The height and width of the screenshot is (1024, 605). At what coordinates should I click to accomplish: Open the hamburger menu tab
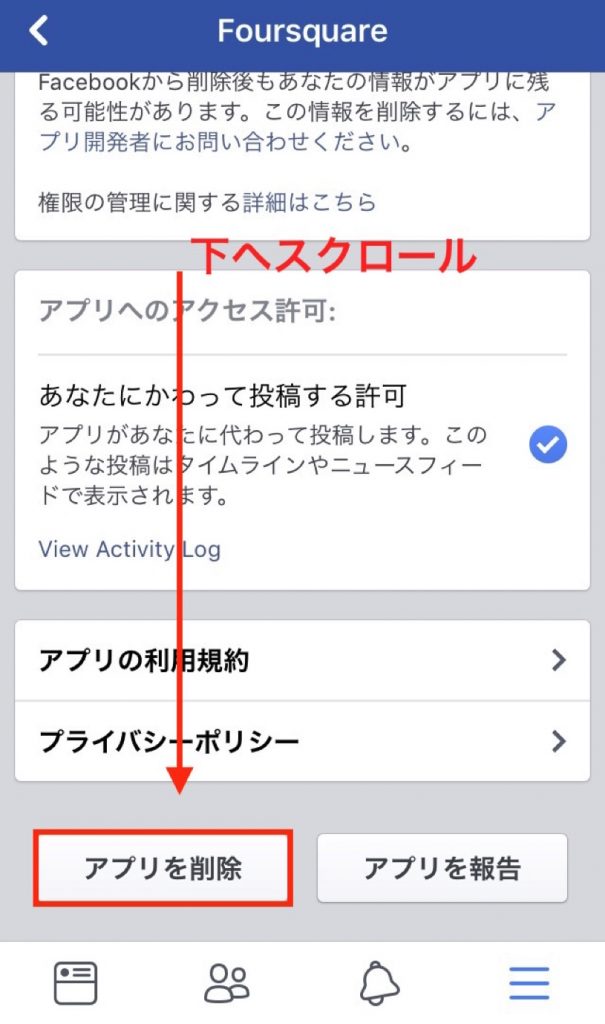(529, 982)
